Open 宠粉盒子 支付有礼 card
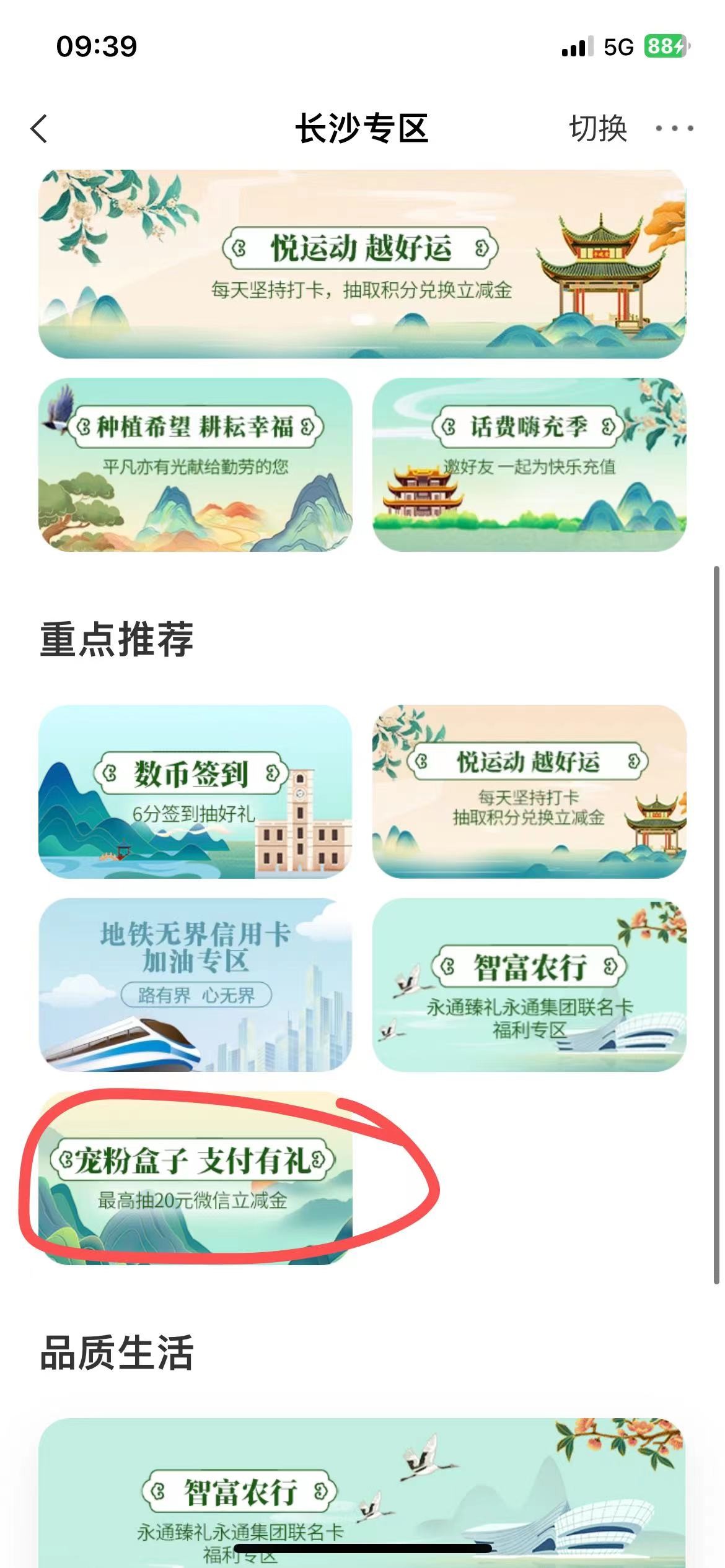This screenshot has width=725, height=1568. click(x=195, y=1178)
